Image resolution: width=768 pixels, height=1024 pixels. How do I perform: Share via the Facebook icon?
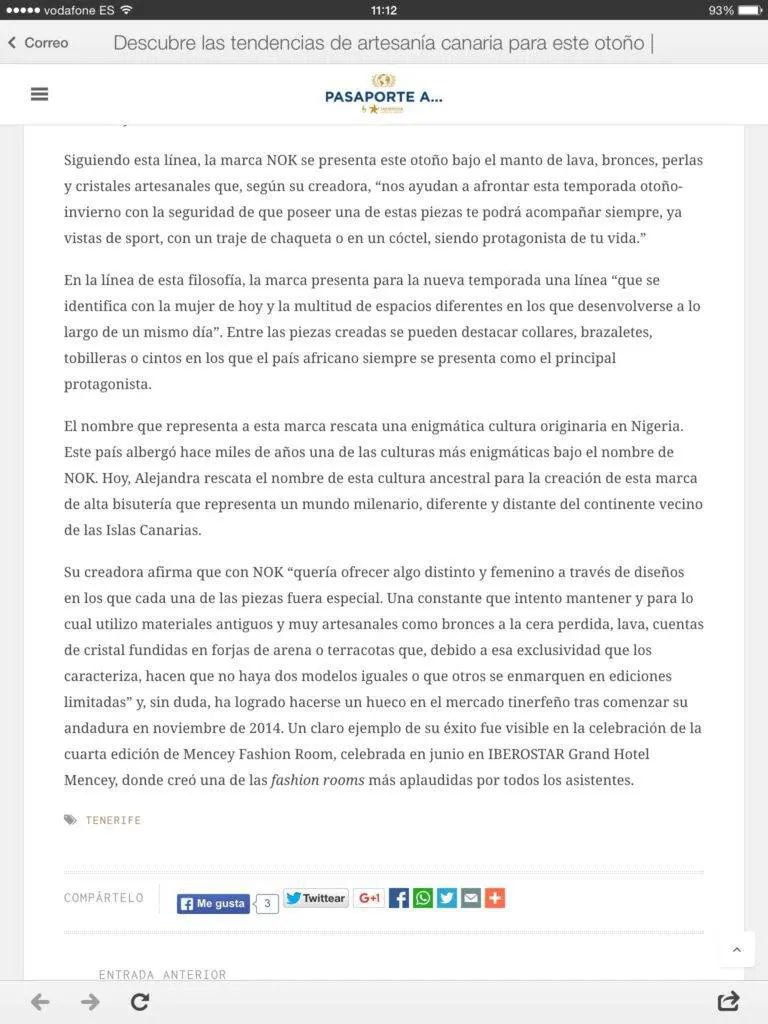(x=399, y=898)
